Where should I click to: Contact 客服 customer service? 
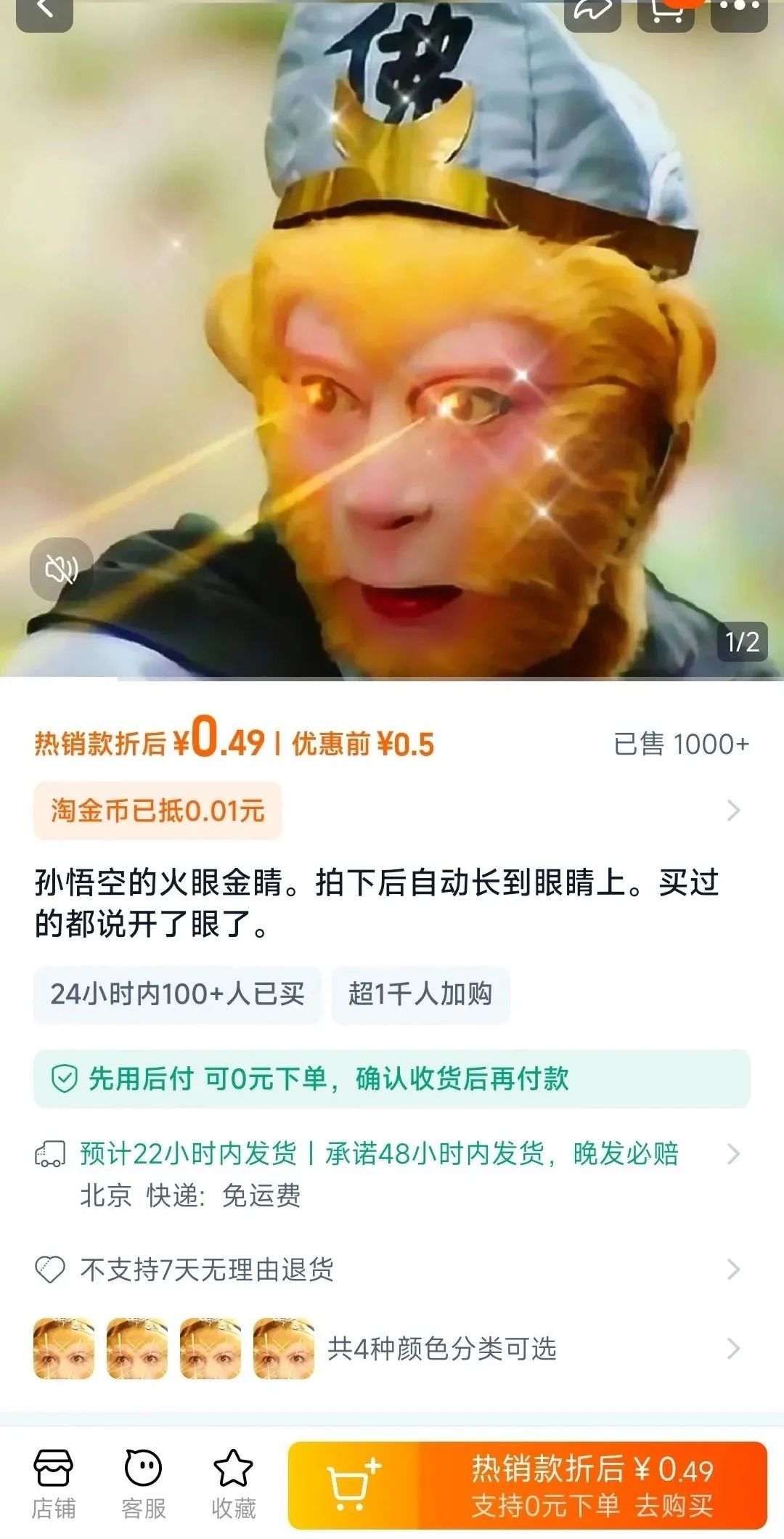tap(143, 1485)
